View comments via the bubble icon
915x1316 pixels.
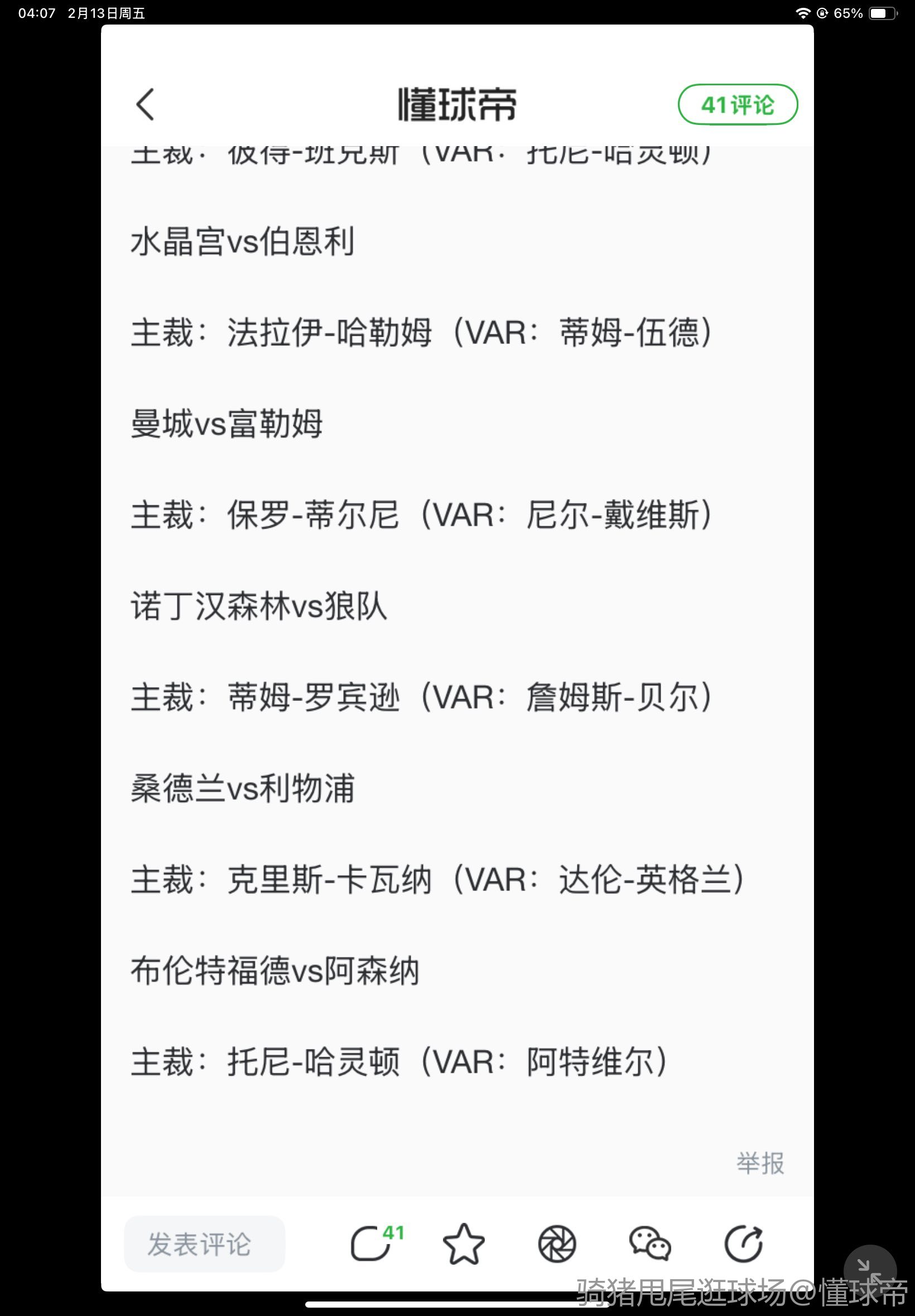[x=372, y=1244]
